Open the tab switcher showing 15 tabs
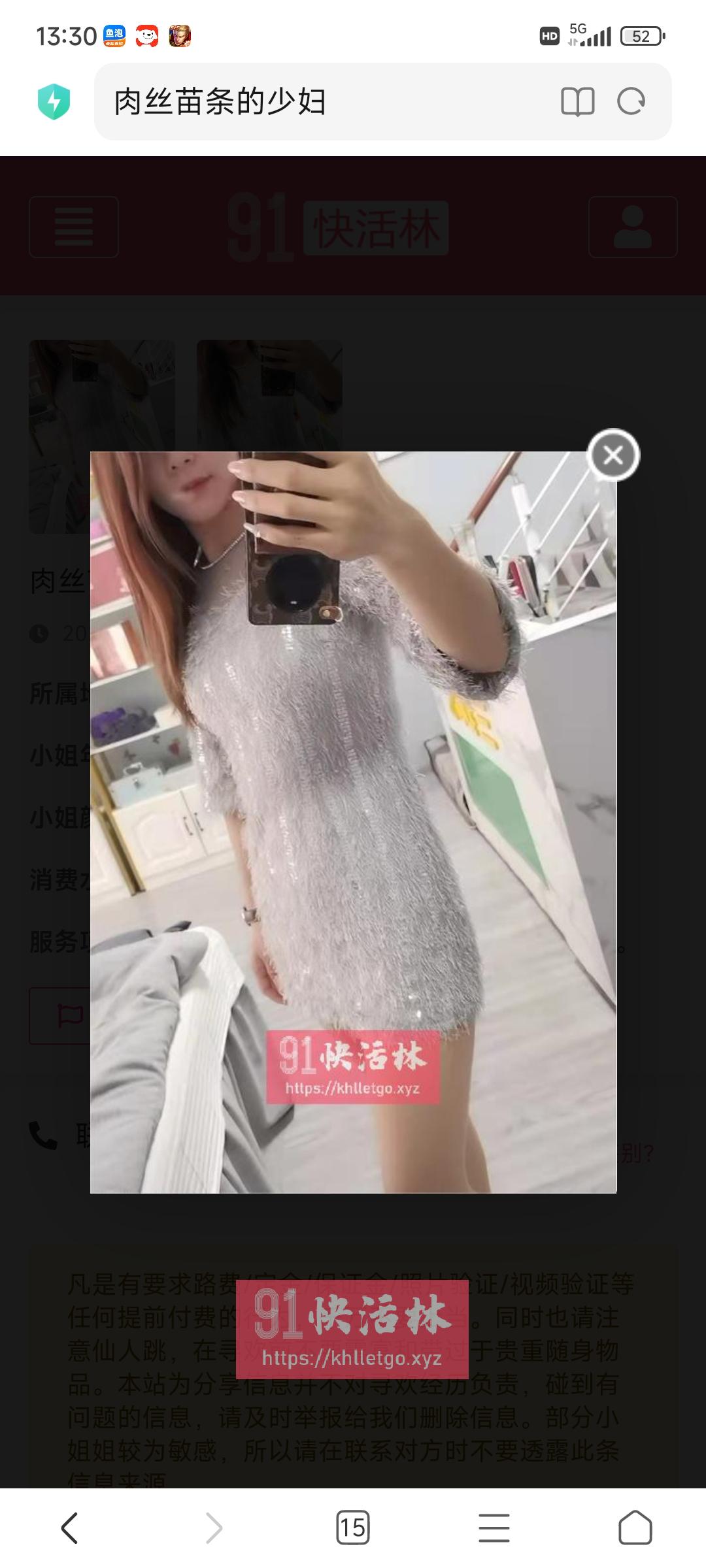706x1568 pixels. (x=352, y=1528)
